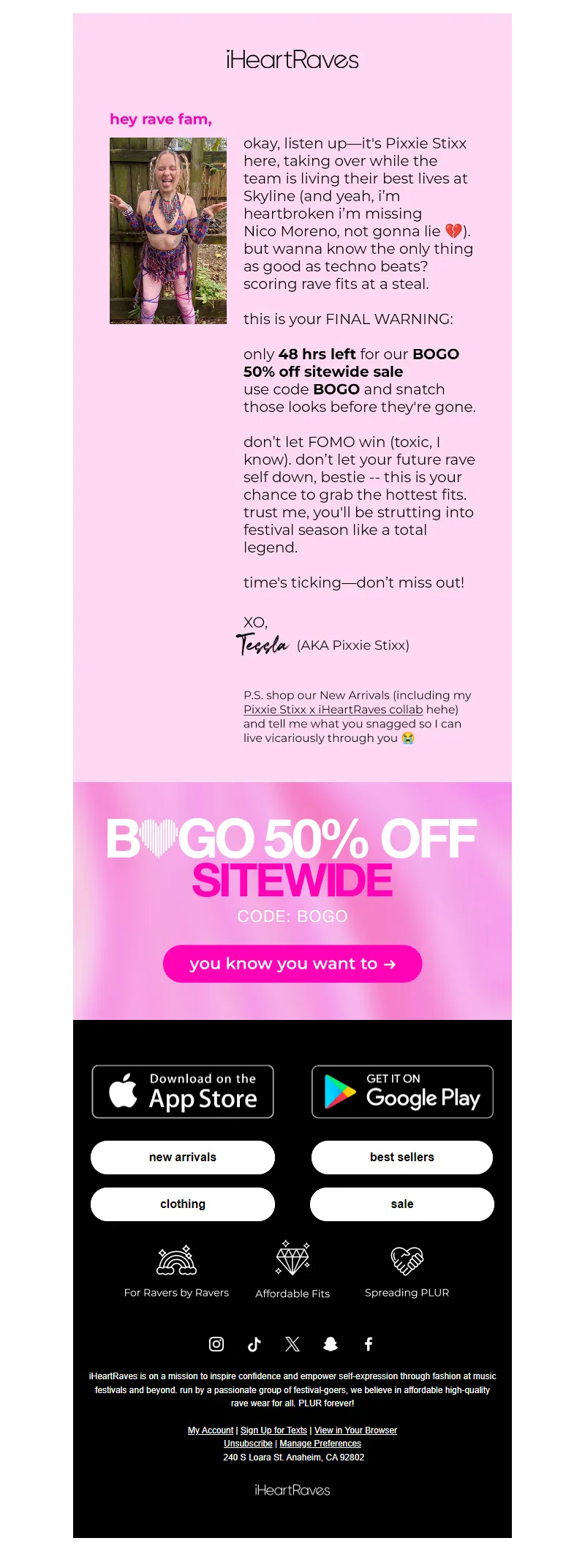
Task: Open the X (Twitter) profile
Action: pyautogui.click(x=292, y=1344)
